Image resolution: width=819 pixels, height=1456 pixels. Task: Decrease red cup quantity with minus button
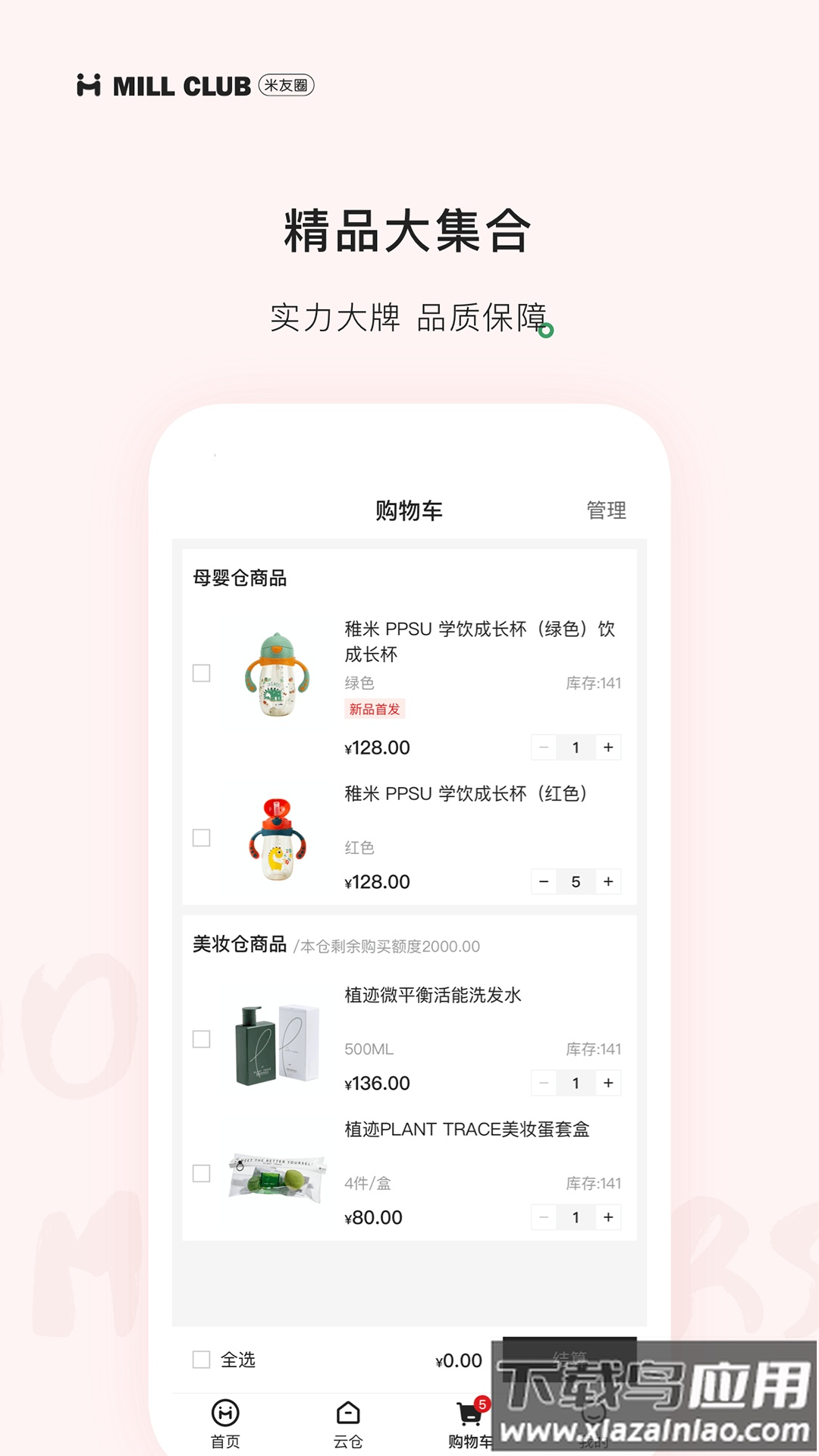[x=543, y=882]
